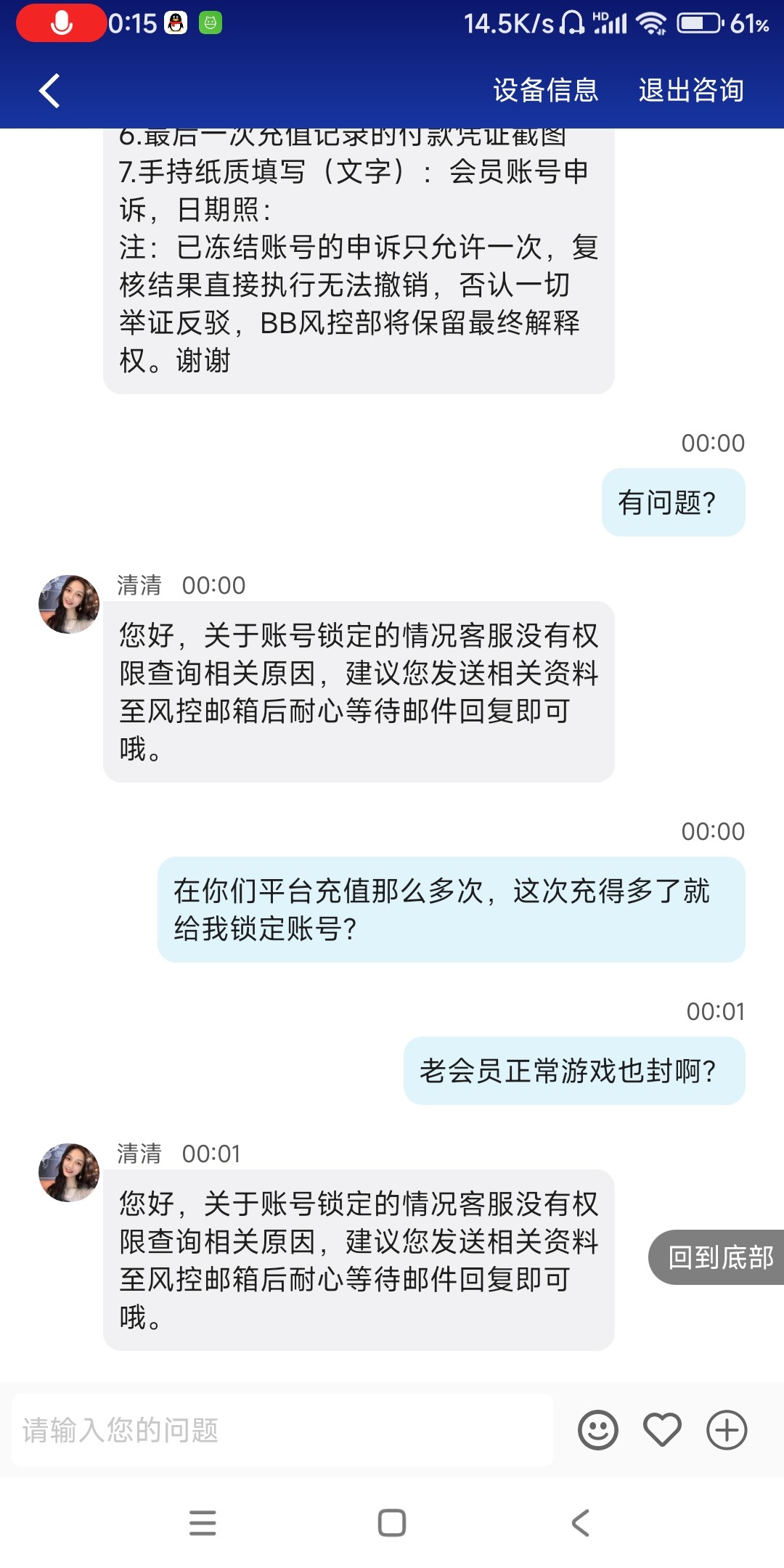This screenshot has height=1568, width=784.
Task: Tap 退出咨询 to leave the consultation
Action: point(691,91)
